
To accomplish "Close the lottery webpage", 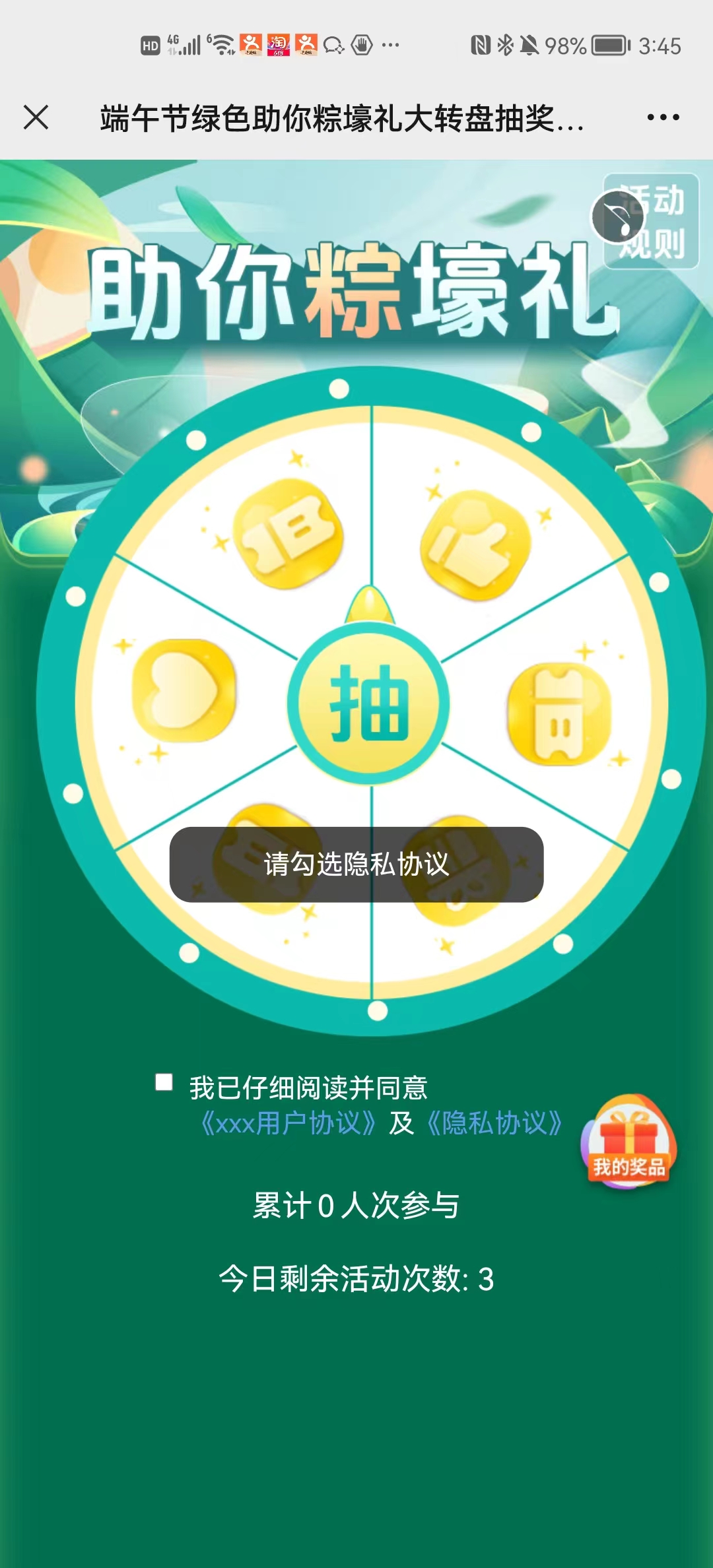I will coord(36,117).
